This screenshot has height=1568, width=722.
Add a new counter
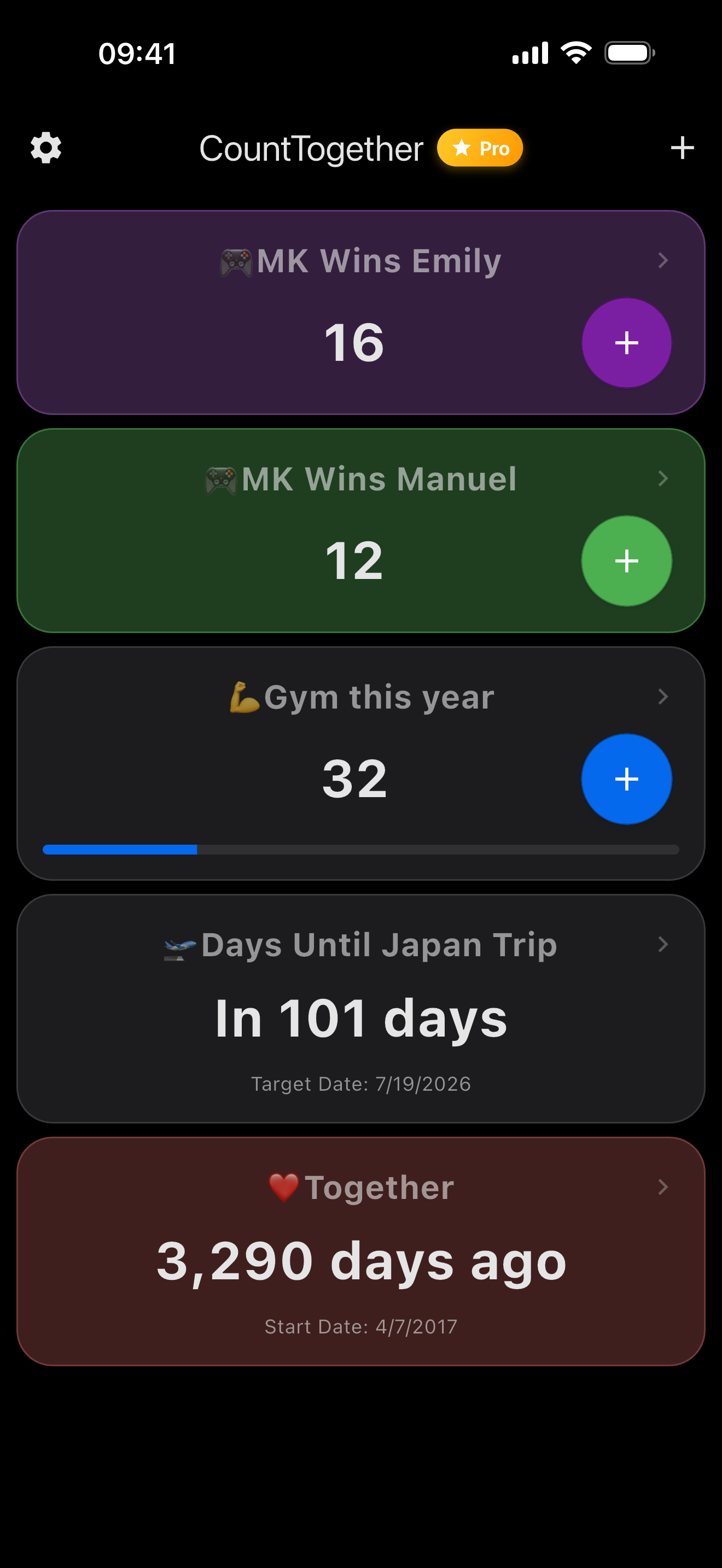[x=682, y=148]
